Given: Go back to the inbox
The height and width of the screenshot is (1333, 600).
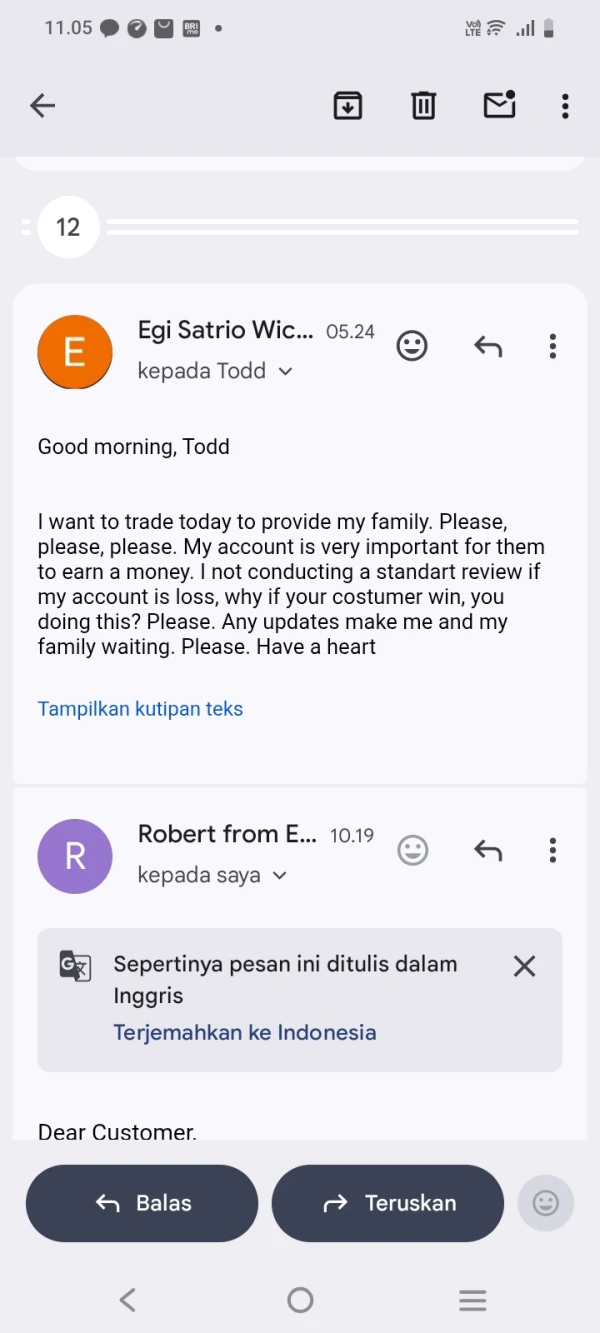Looking at the screenshot, I should 42,105.
